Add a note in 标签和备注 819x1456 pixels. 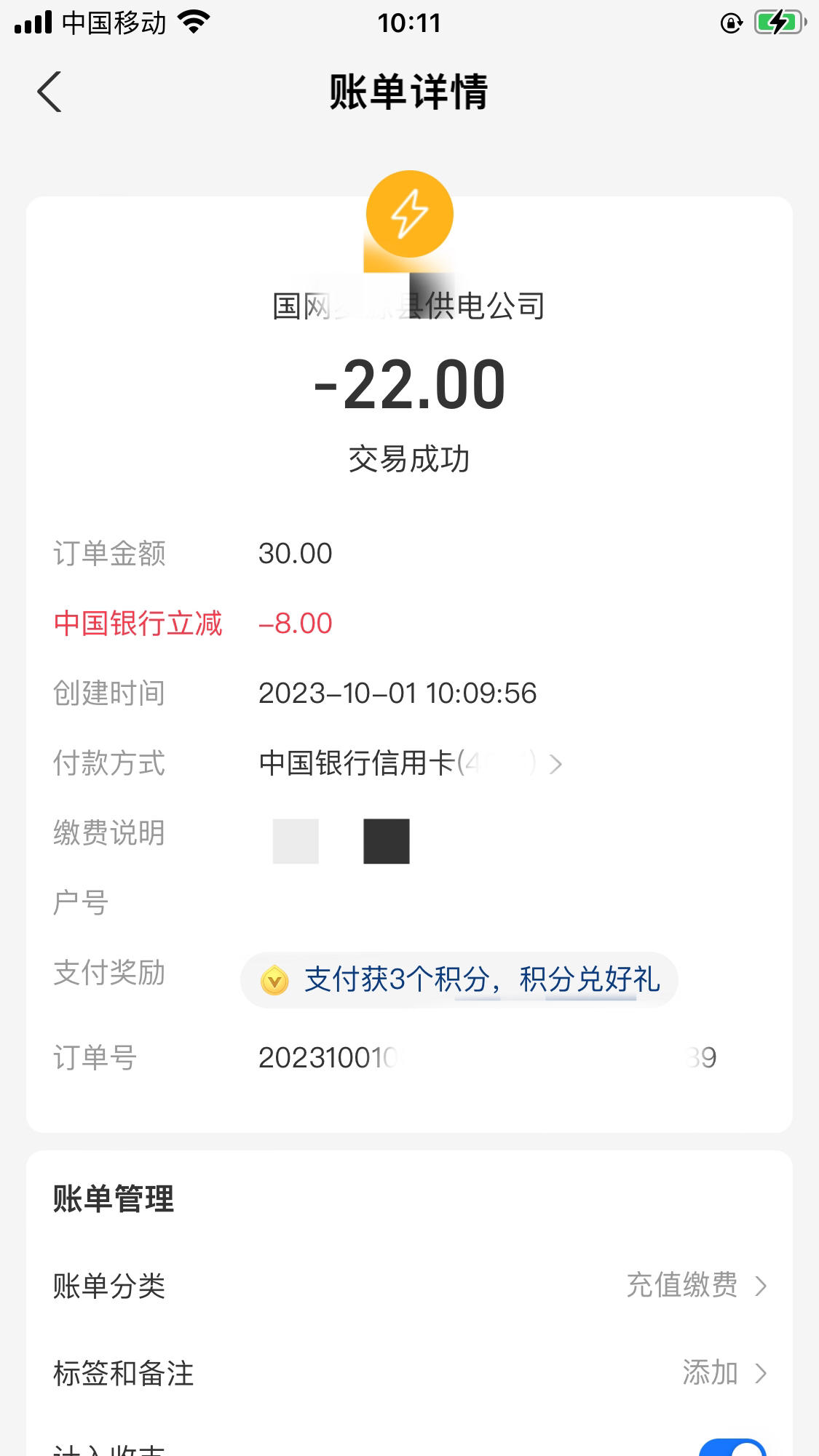tap(409, 1373)
